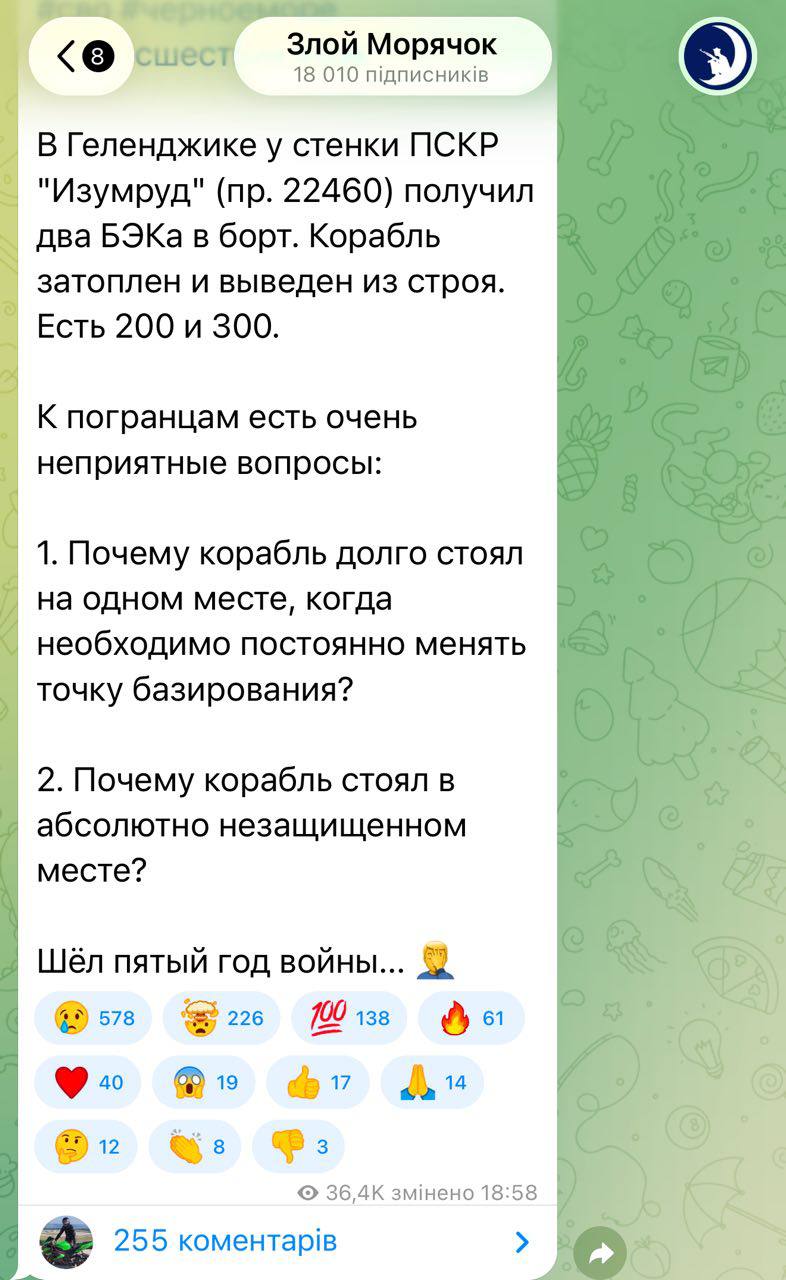React with the folded hands emoji (14)
This screenshot has width=786, height=1280.
coord(432,1082)
